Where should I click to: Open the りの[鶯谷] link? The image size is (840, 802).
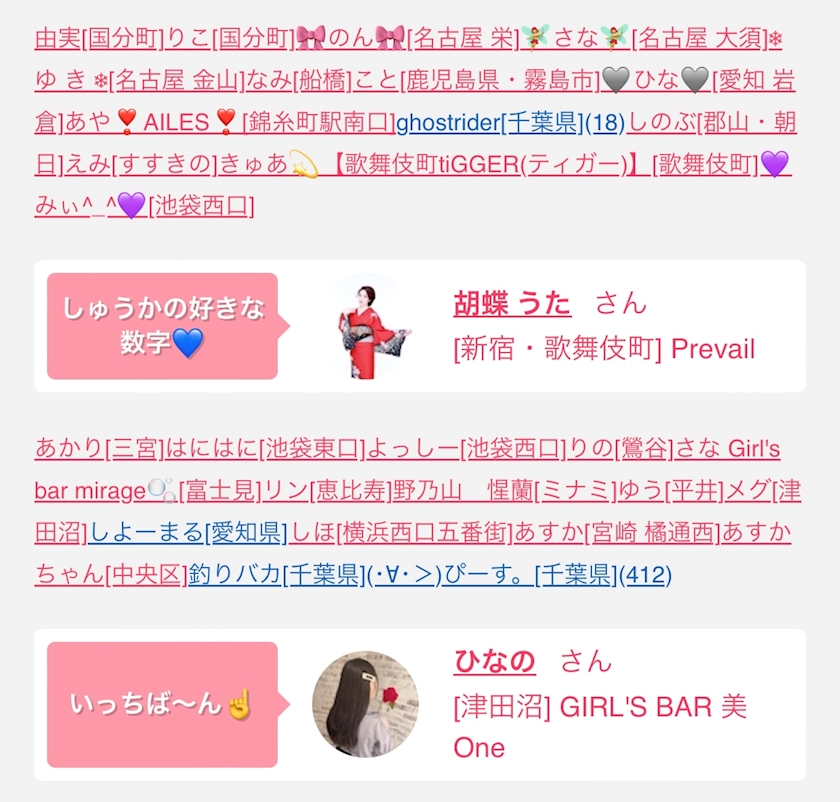(621, 448)
